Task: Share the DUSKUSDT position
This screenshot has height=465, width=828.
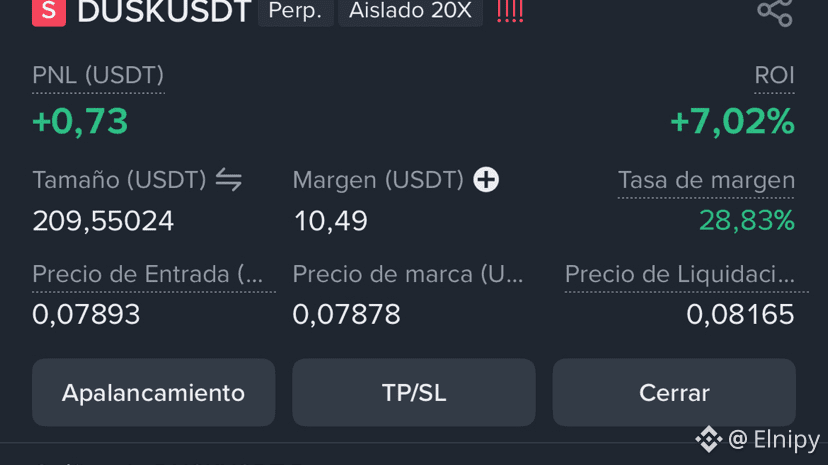Action: [774, 12]
